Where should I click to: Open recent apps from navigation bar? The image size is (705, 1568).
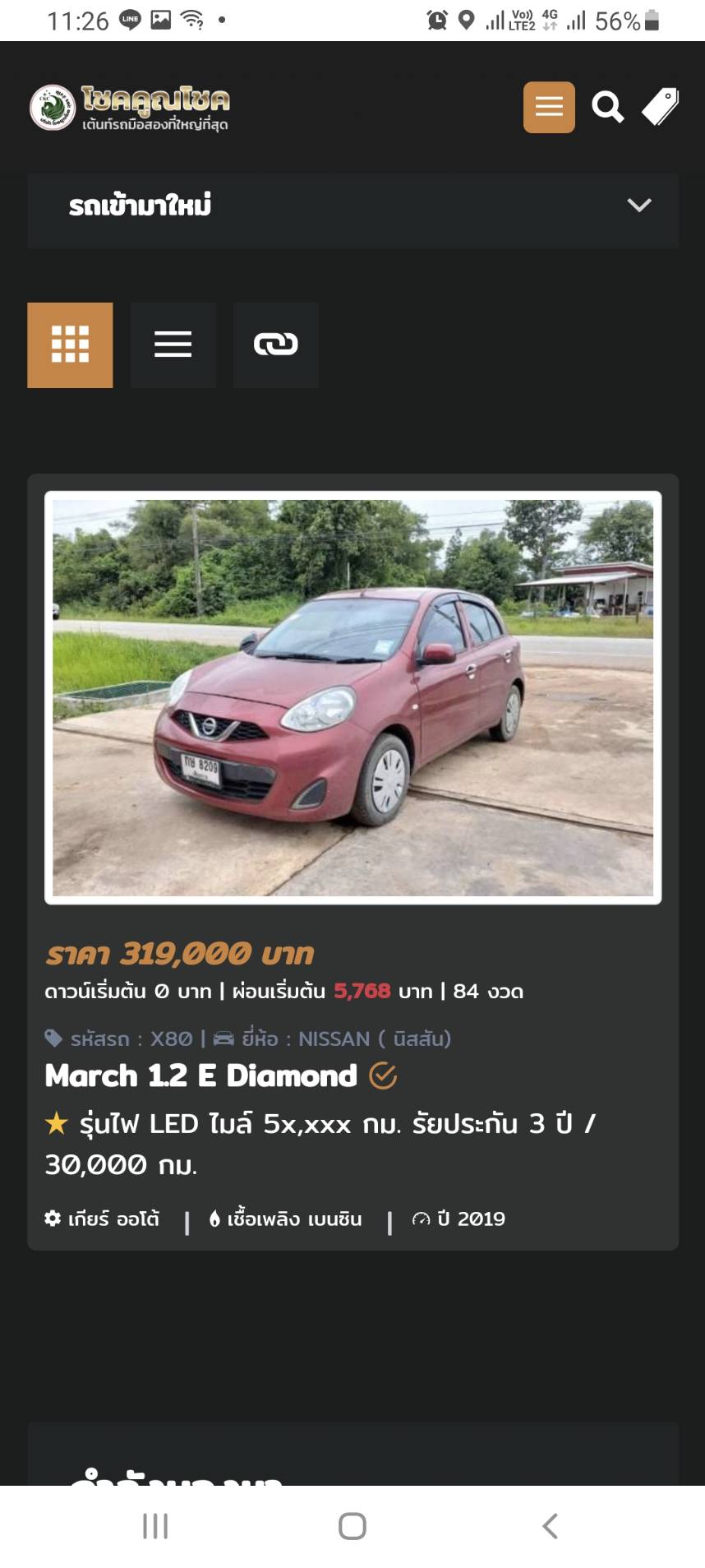tap(155, 1526)
